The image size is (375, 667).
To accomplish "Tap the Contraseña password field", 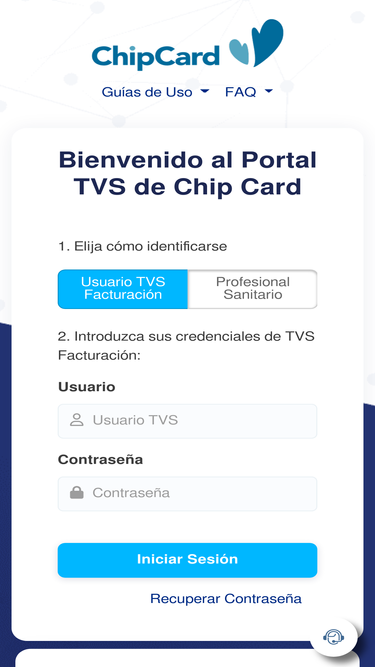I will pyautogui.click(x=188, y=493).
